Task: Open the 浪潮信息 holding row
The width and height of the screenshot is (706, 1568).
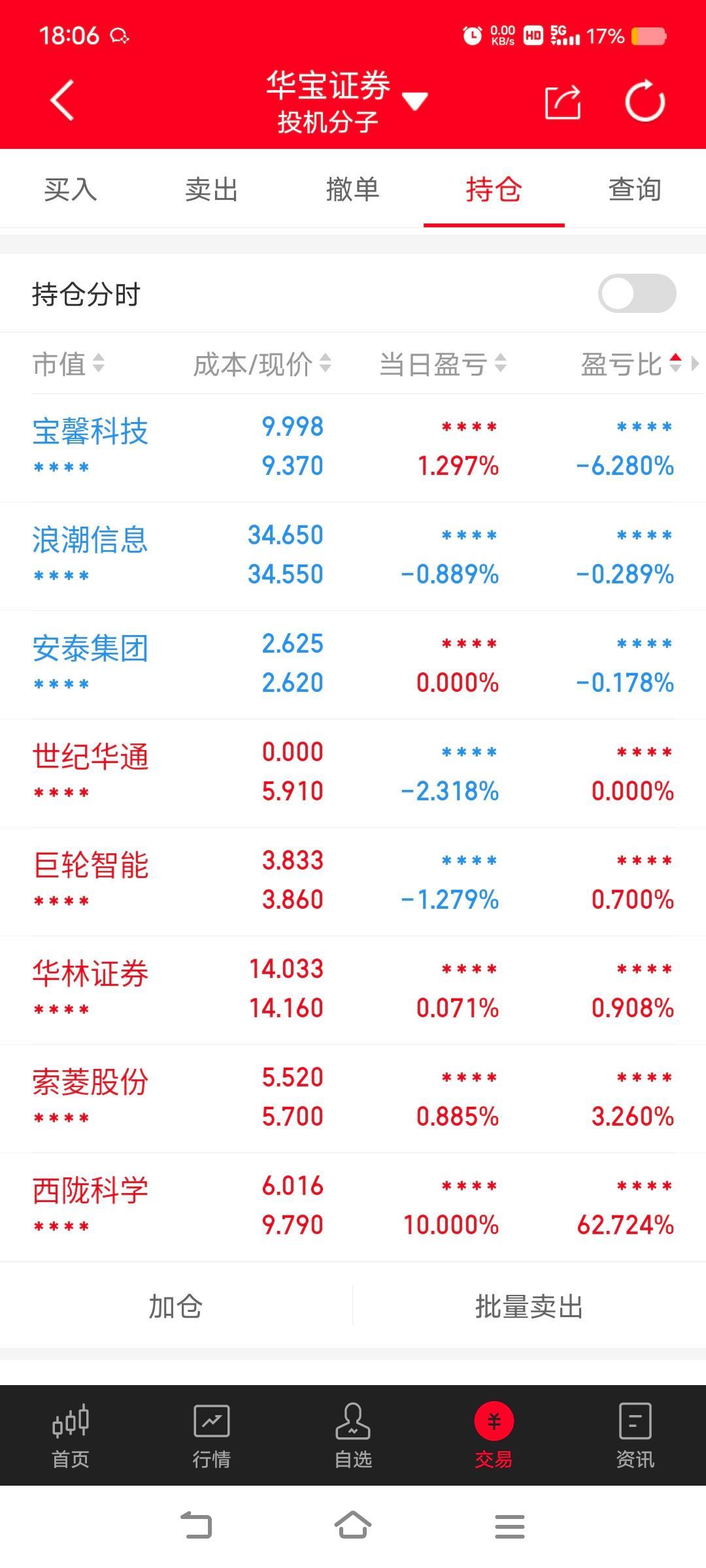Action: [353, 556]
